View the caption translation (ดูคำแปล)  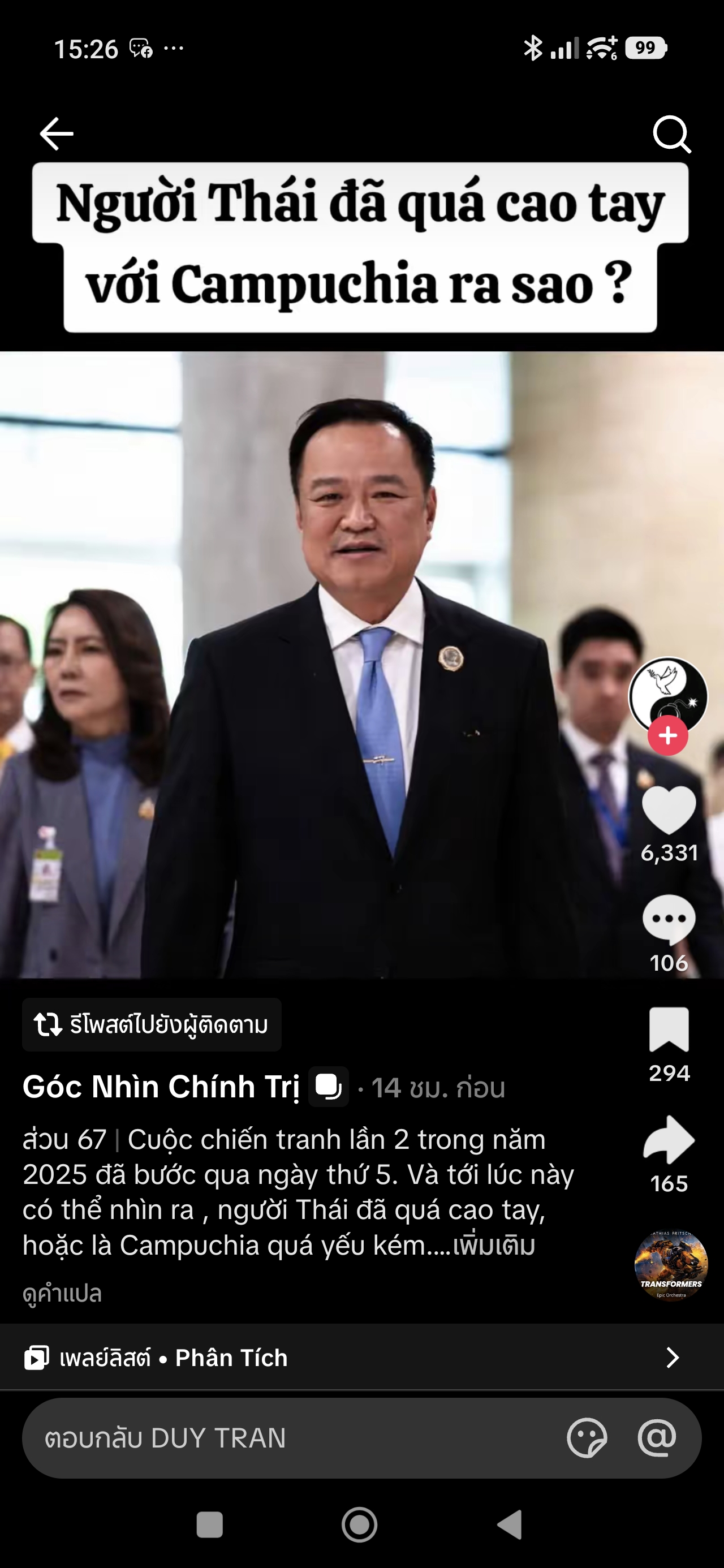click(x=62, y=1294)
